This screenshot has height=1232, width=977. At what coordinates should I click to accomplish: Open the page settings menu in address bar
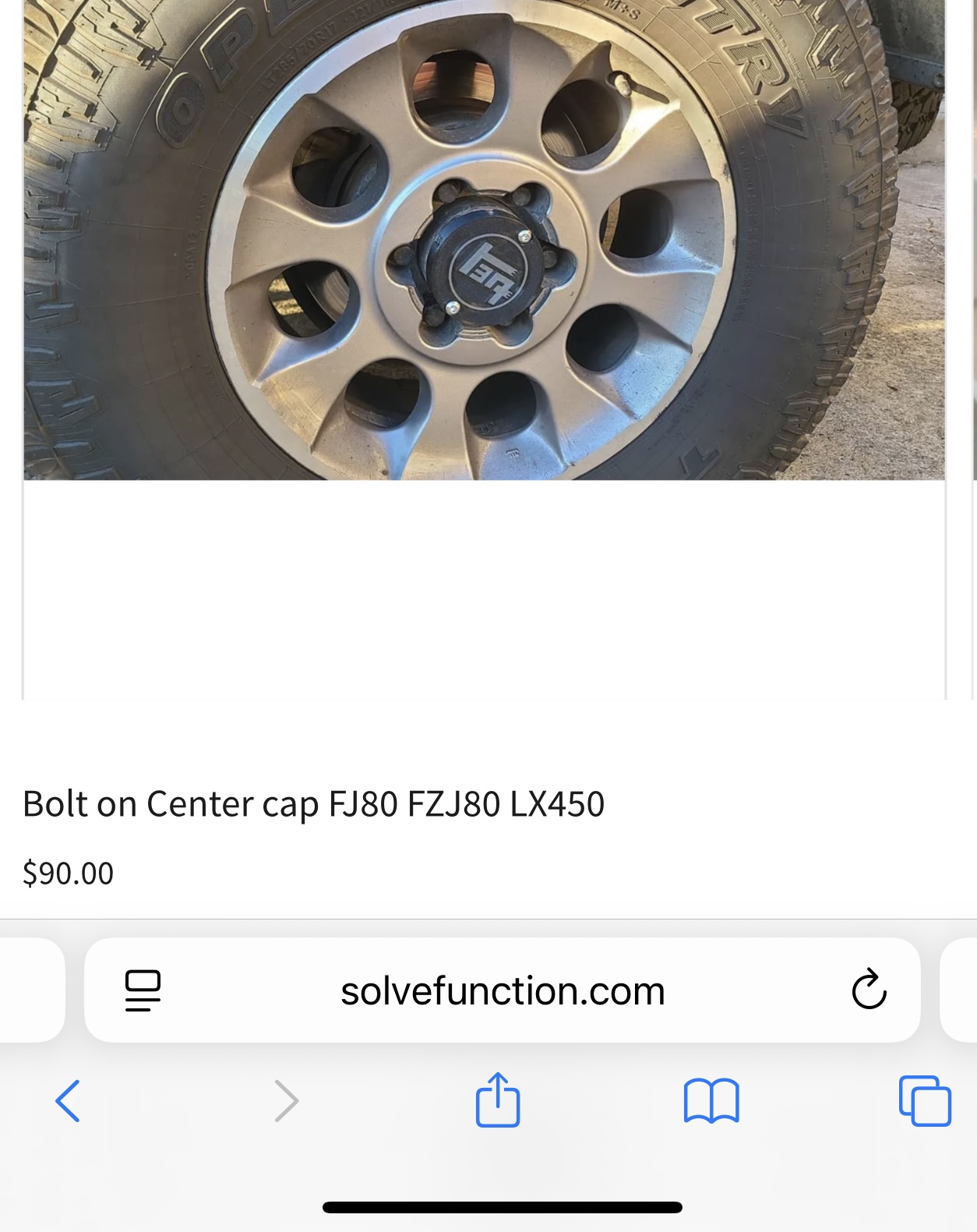tap(143, 990)
